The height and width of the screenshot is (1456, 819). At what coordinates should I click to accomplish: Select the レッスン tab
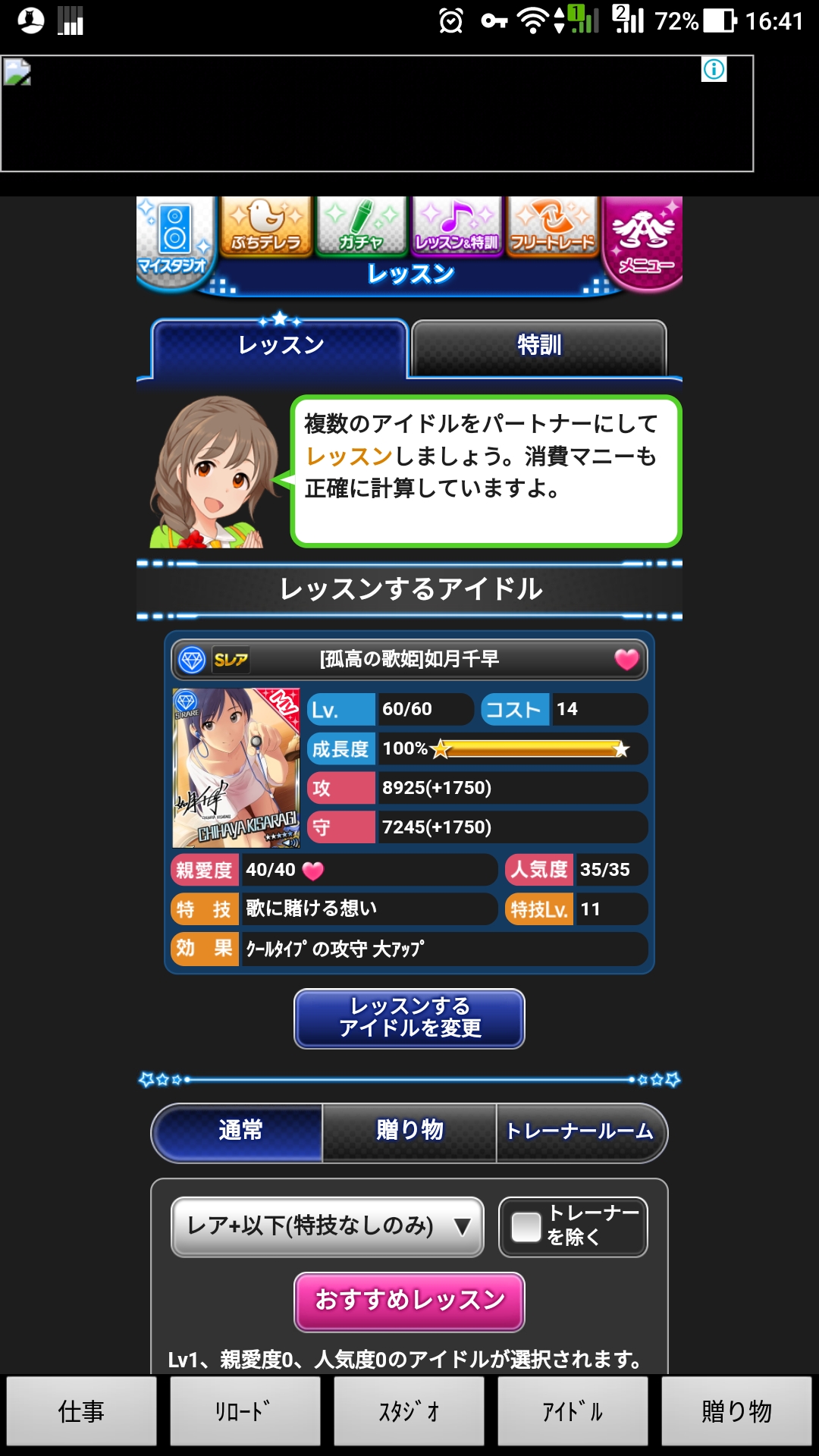281,346
